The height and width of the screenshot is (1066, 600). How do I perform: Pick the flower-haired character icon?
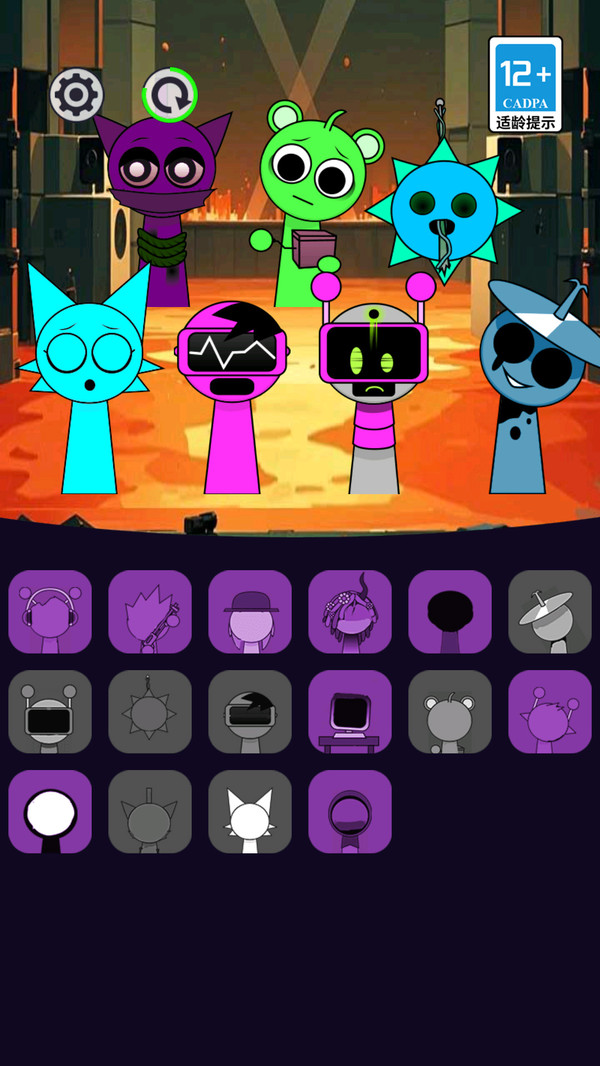click(350, 612)
